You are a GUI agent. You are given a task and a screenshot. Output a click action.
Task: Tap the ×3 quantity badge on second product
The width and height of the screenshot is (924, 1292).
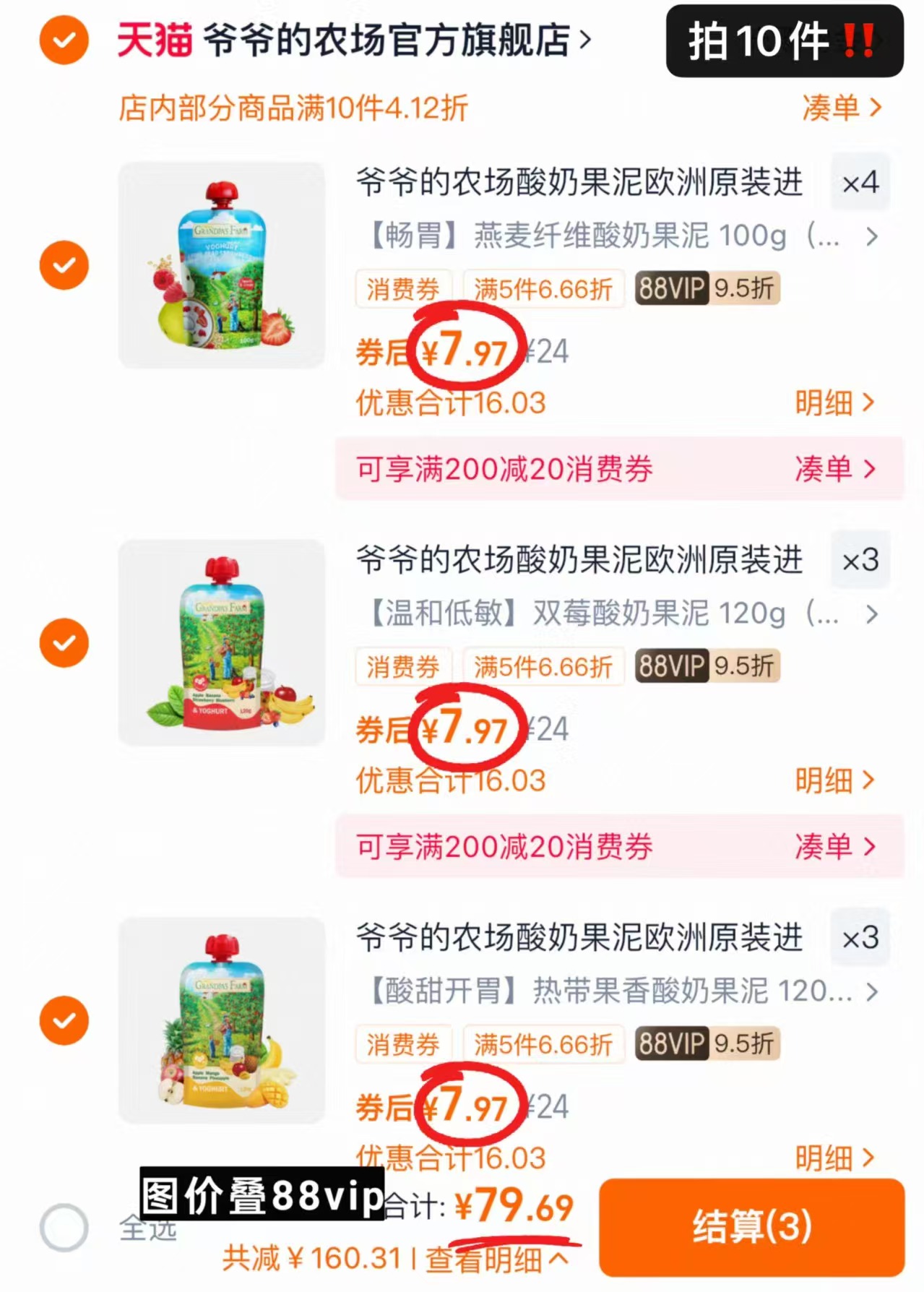(860, 561)
